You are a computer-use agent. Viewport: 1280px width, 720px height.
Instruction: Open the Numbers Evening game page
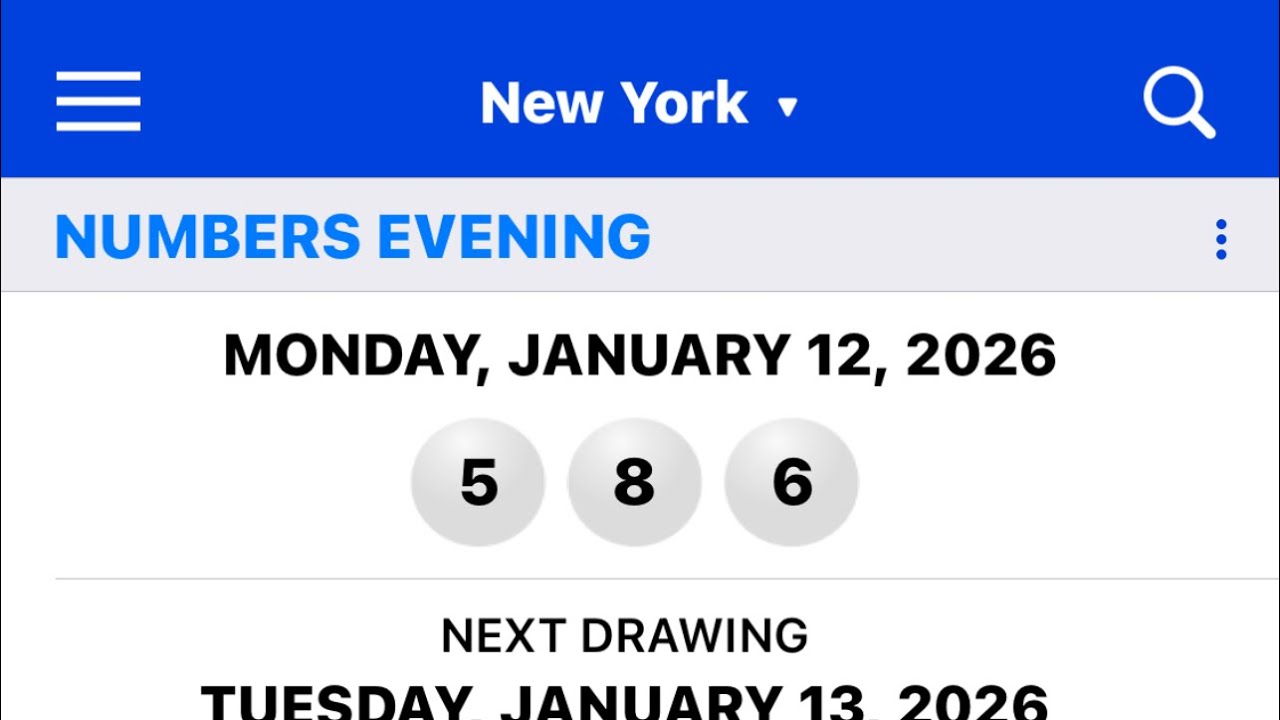(353, 237)
